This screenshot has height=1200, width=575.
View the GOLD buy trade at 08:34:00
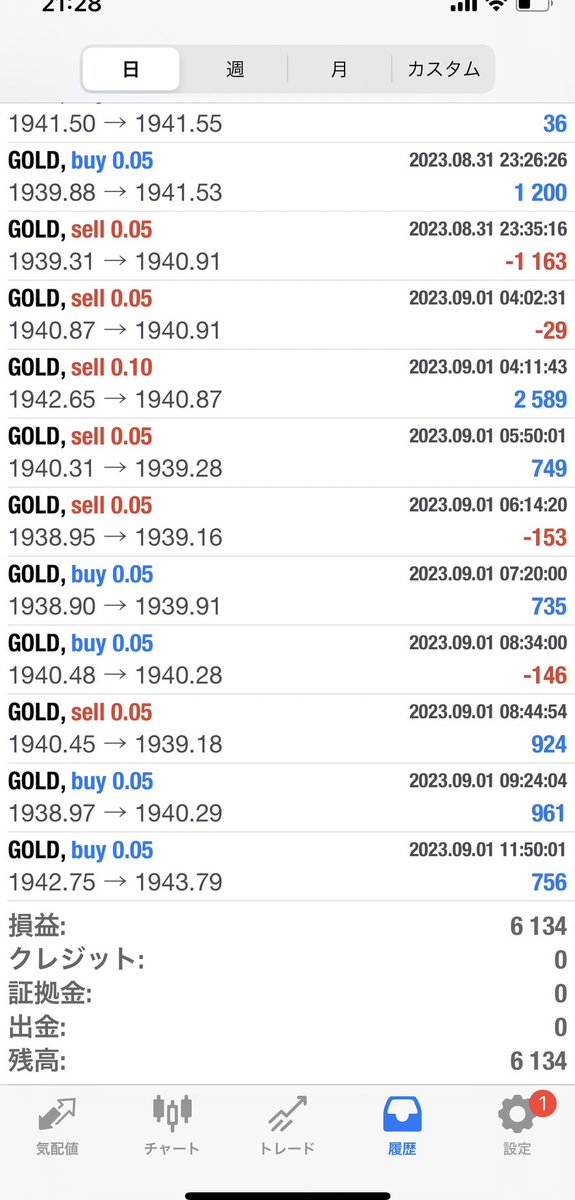(x=287, y=660)
